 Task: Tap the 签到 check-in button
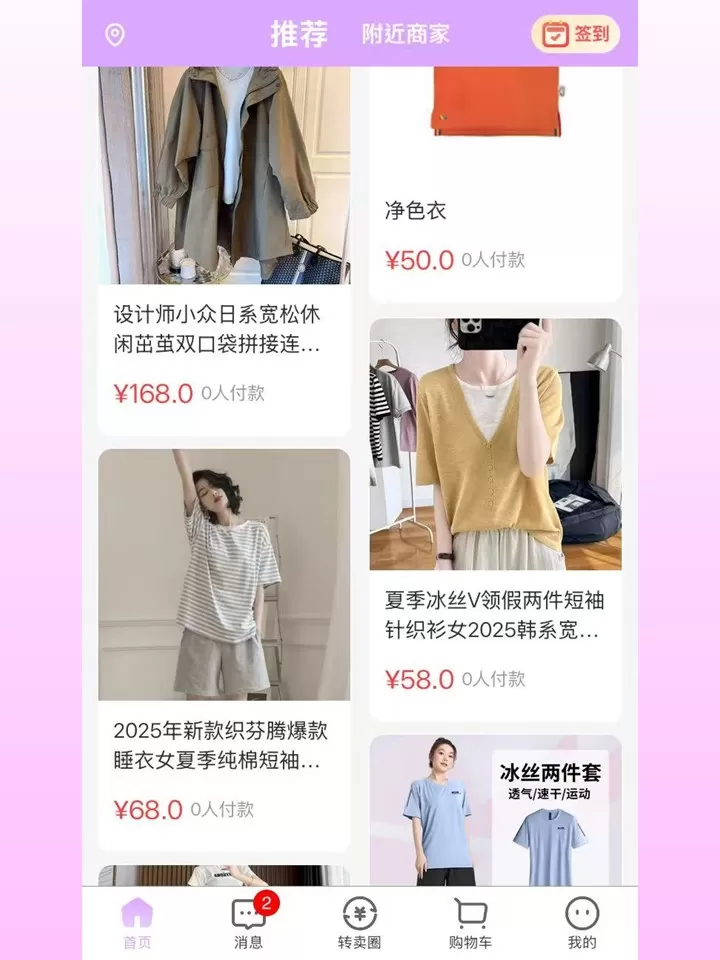575,34
